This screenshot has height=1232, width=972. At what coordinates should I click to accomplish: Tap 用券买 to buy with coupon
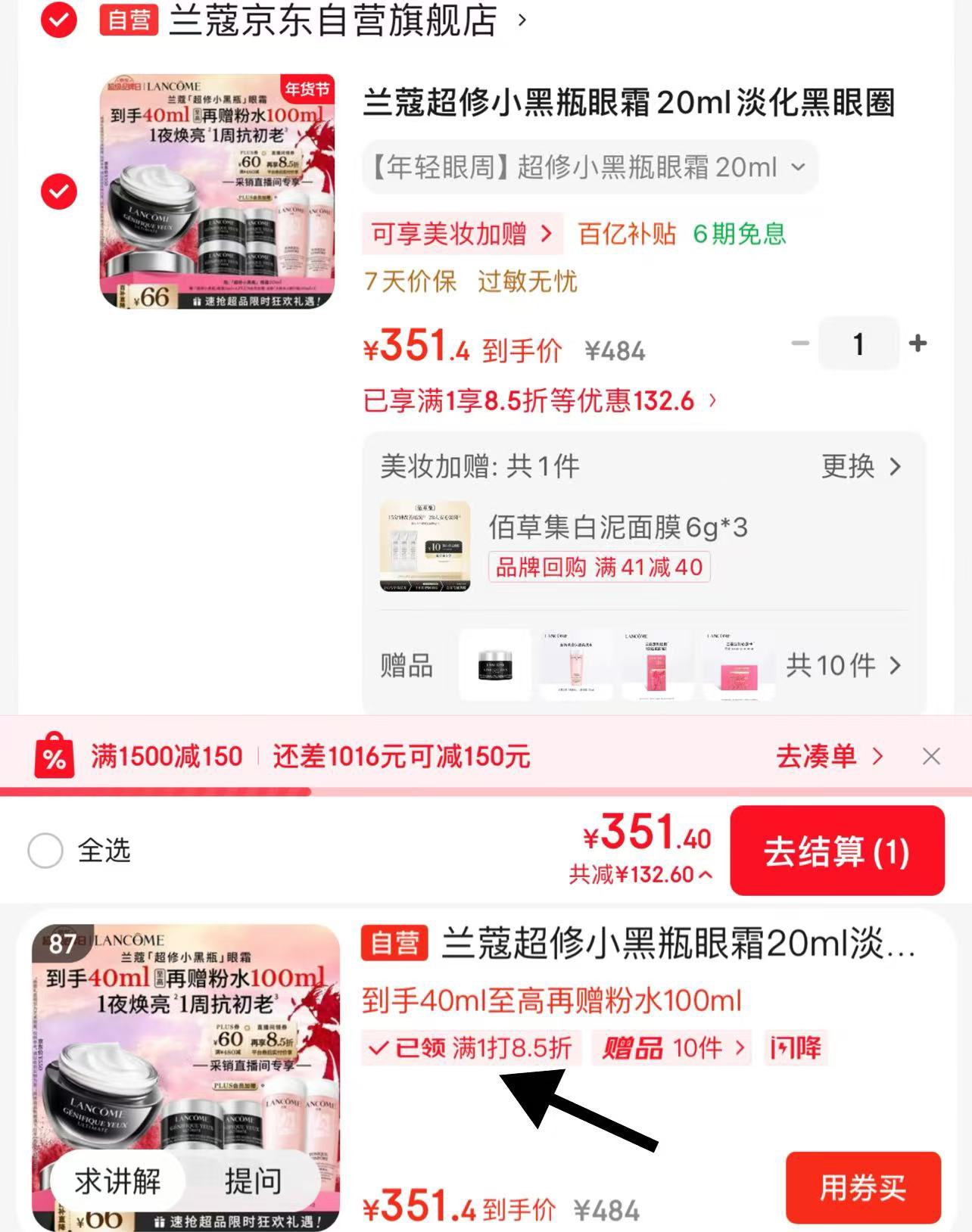pyautogui.click(x=863, y=1187)
